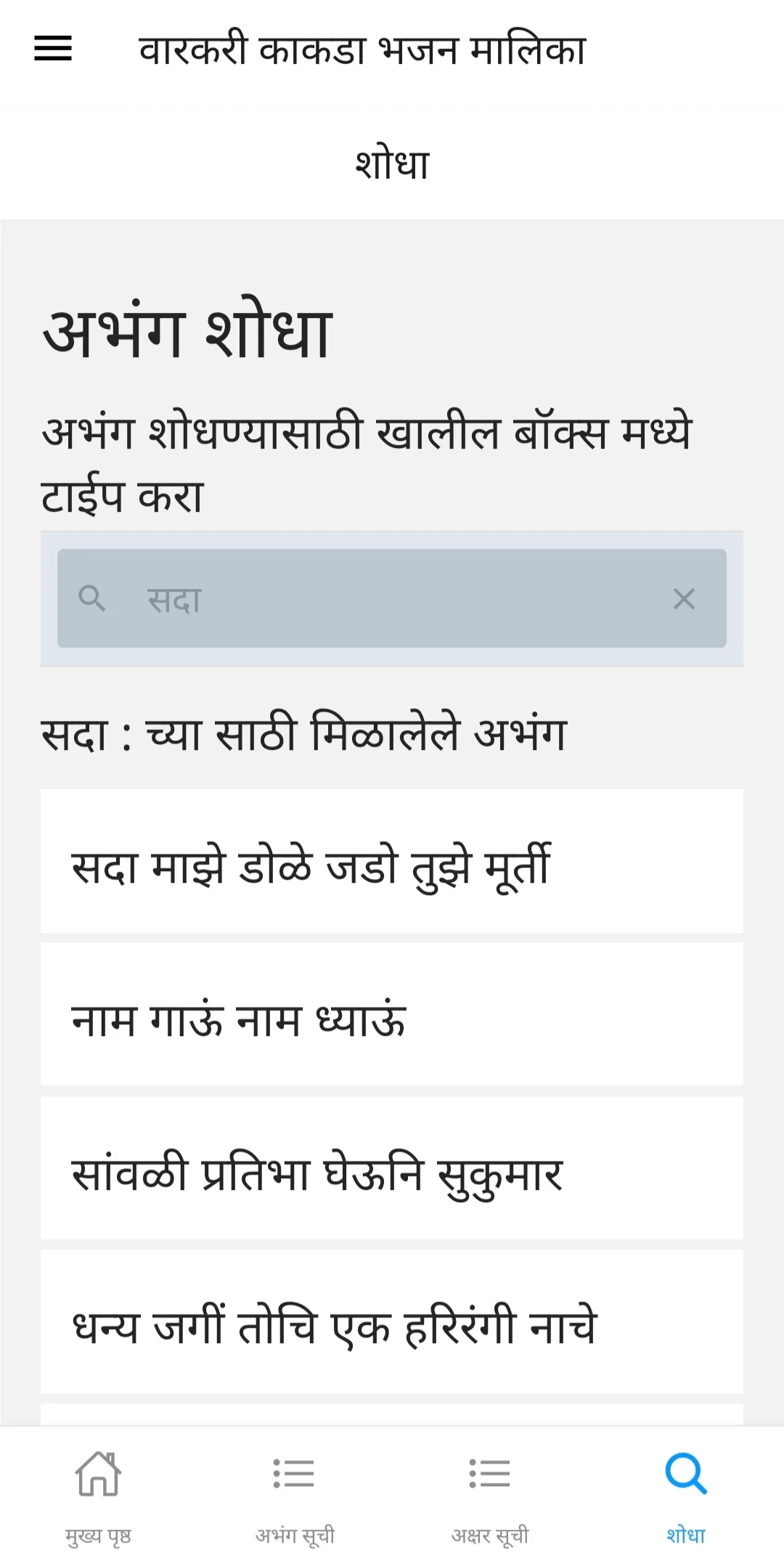The width and height of the screenshot is (784, 1566).
Task: Open the hamburger drawer menu
Action: tap(53, 49)
